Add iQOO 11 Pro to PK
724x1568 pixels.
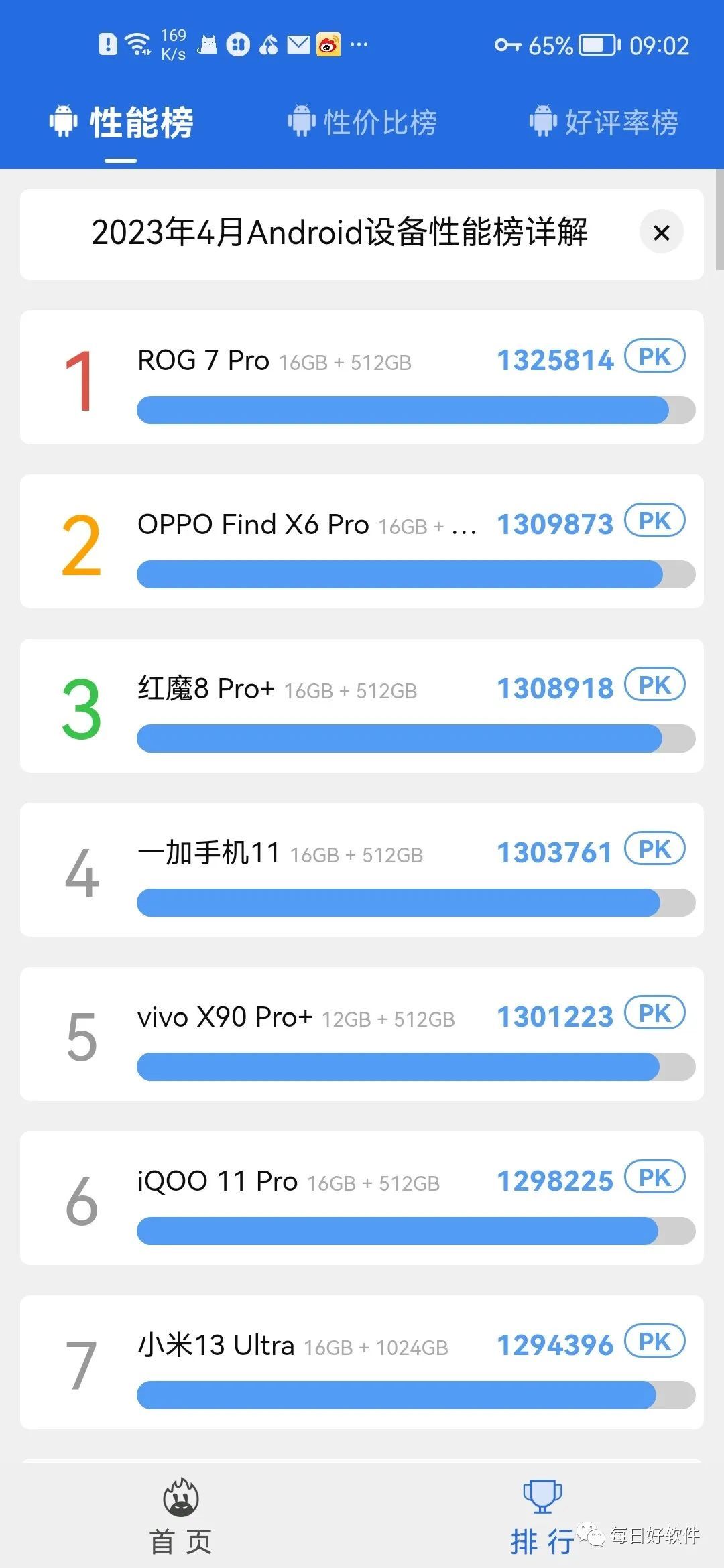coord(654,1177)
